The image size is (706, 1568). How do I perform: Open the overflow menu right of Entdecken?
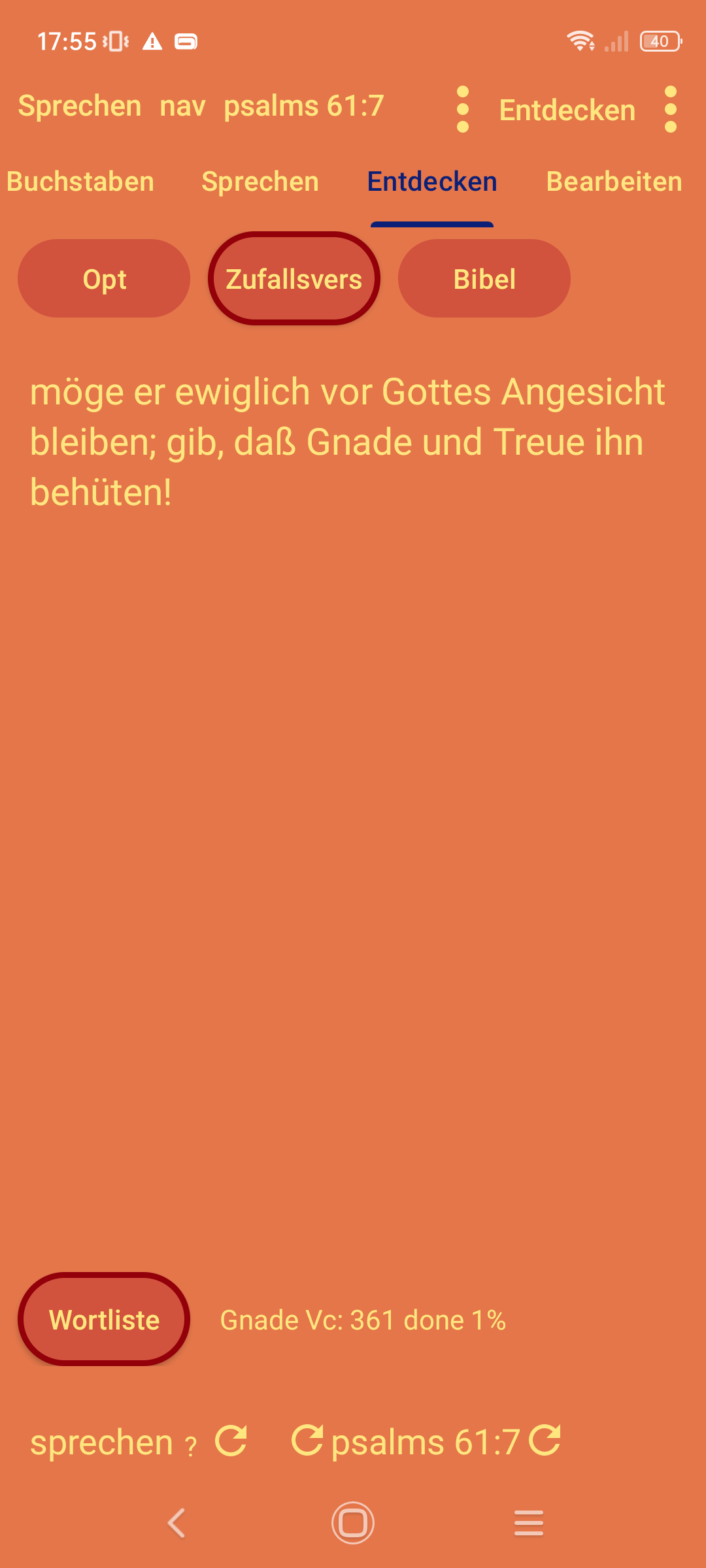click(670, 109)
